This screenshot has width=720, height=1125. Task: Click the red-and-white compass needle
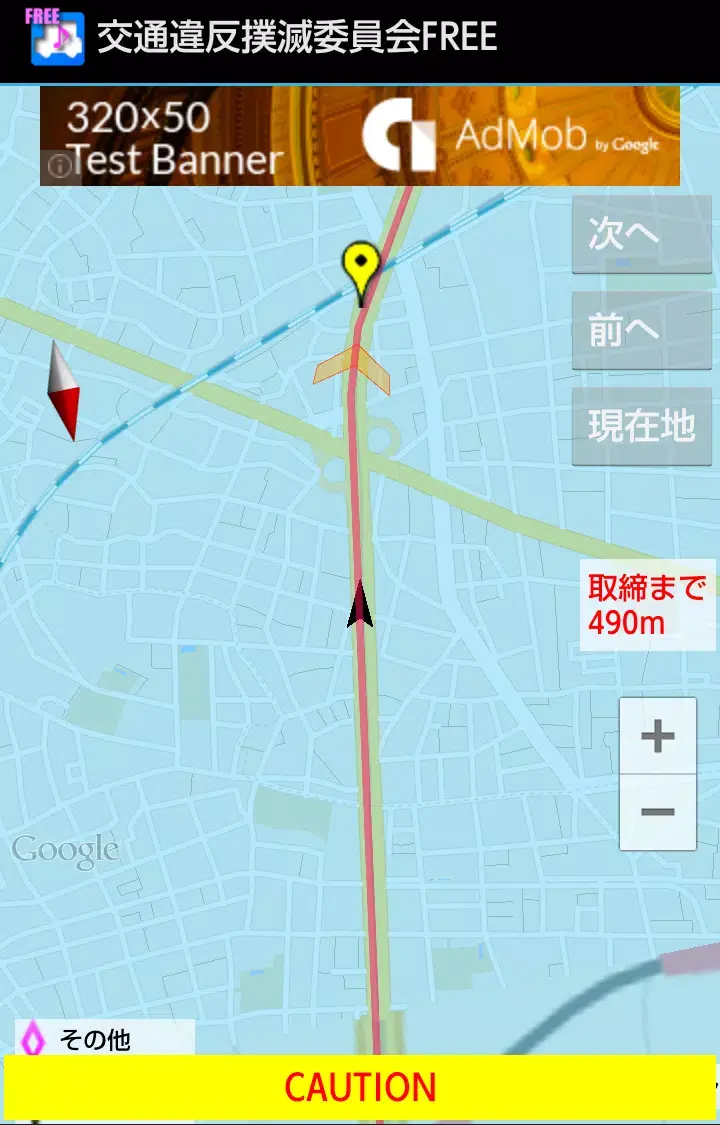pyautogui.click(x=63, y=388)
